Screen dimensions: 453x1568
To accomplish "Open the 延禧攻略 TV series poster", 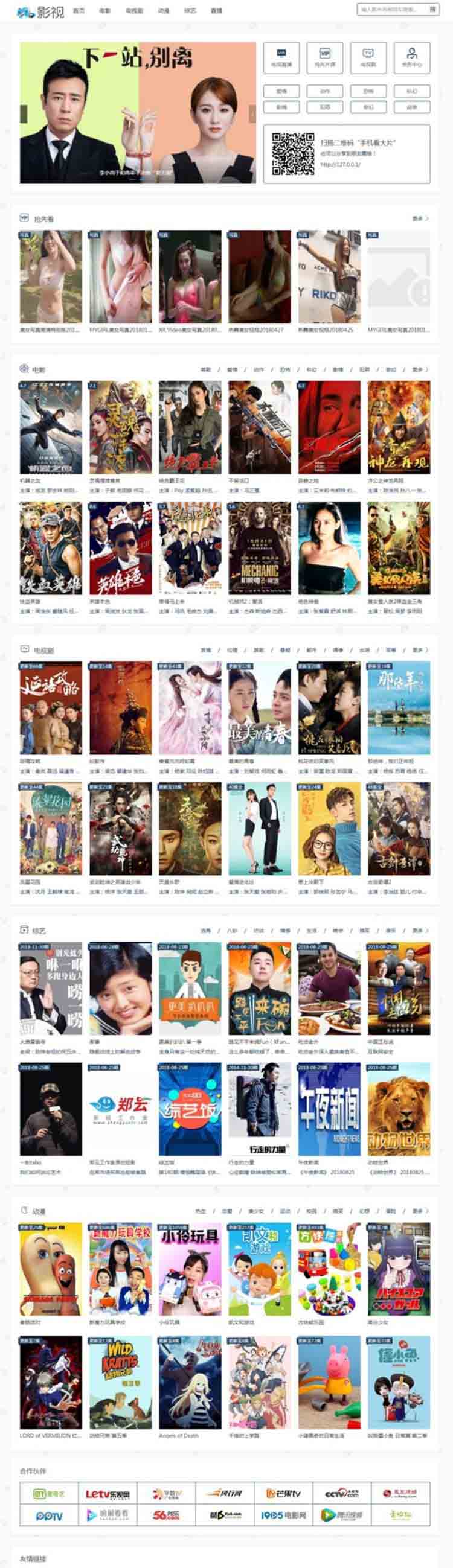I will pyautogui.click(x=51, y=708).
